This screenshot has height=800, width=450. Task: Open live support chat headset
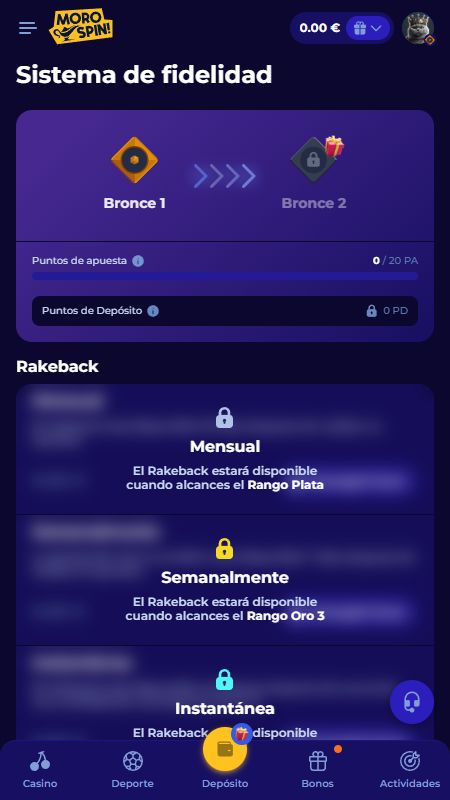point(412,702)
